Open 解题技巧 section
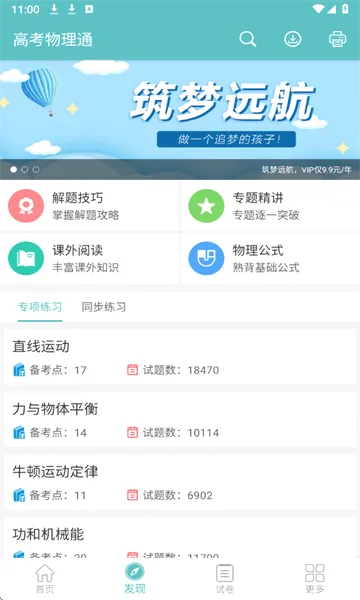The height and width of the screenshot is (600, 360). [90, 206]
